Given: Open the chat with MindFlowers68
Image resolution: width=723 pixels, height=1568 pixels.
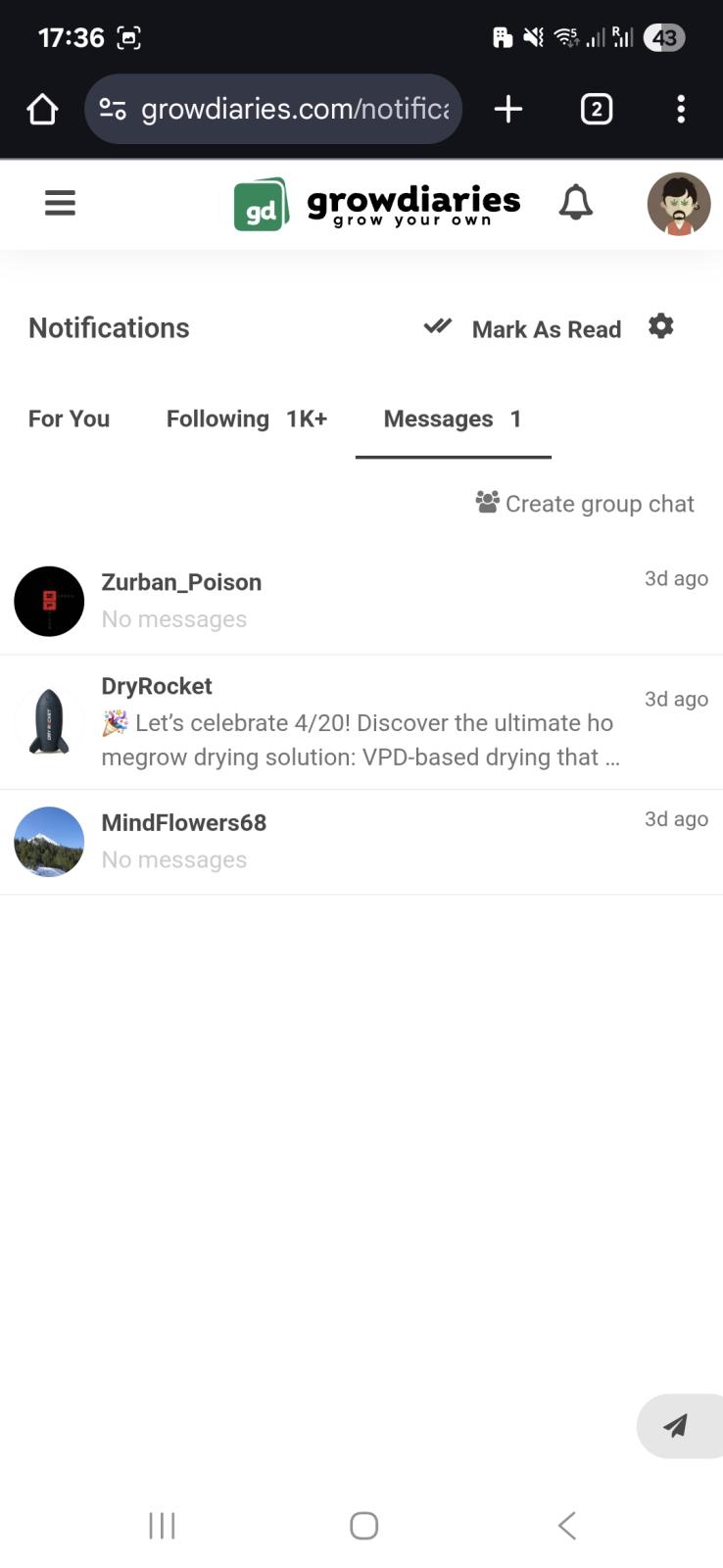Looking at the screenshot, I should pyautogui.click(x=361, y=841).
